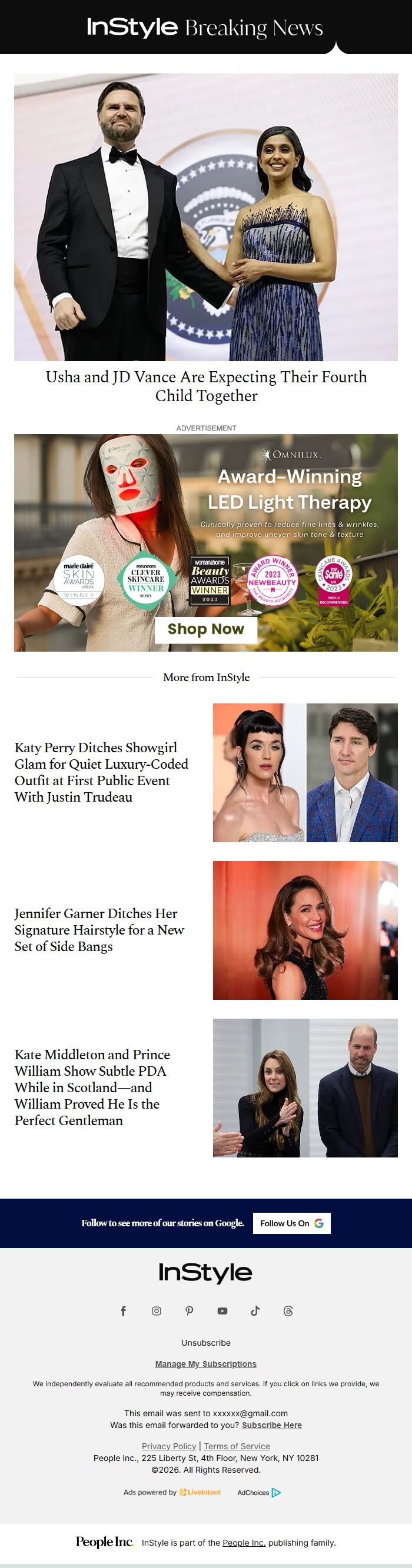412x1568 pixels.
Task: View the Jennifer Garner side bangs photo
Action: pos(305,930)
